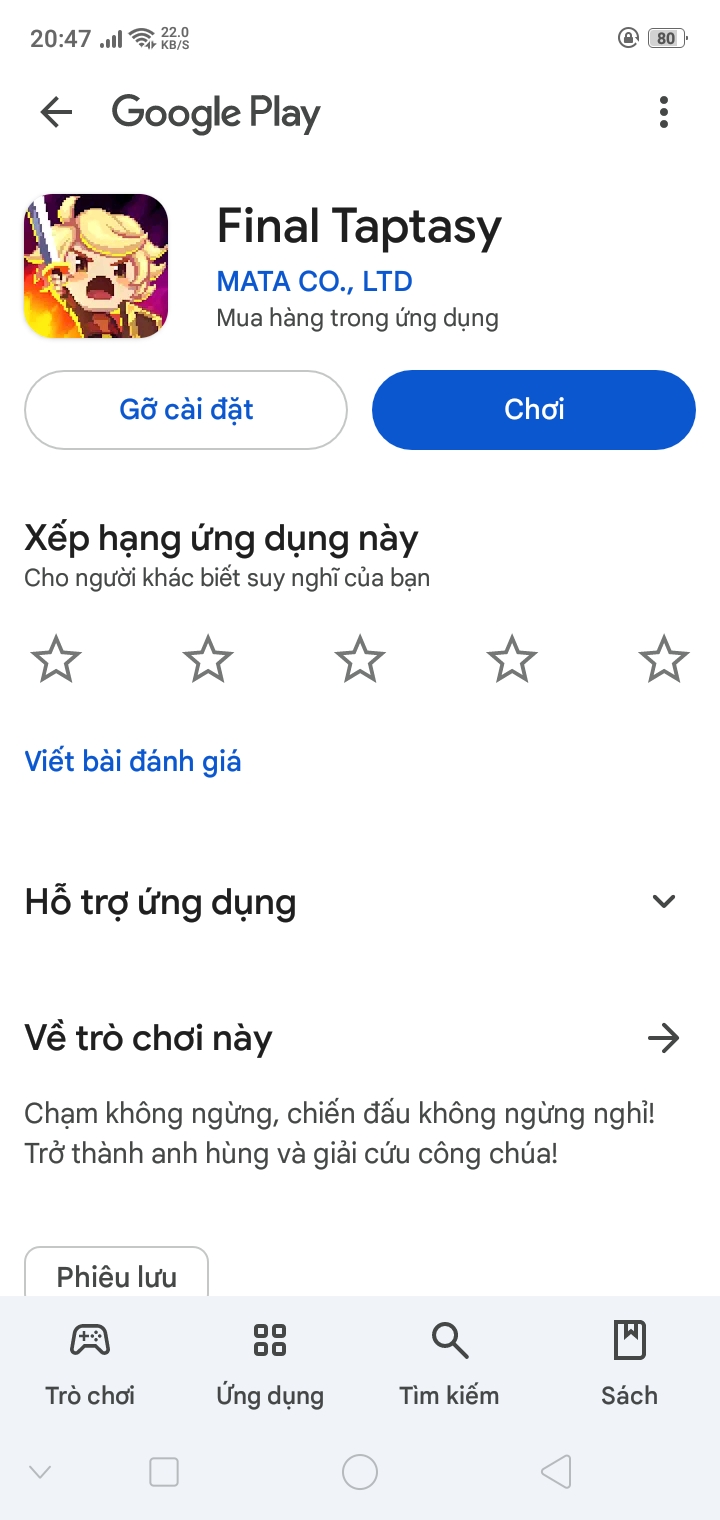
Task: Open Về trò chơi này details arrow
Action: (x=663, y=1039)
